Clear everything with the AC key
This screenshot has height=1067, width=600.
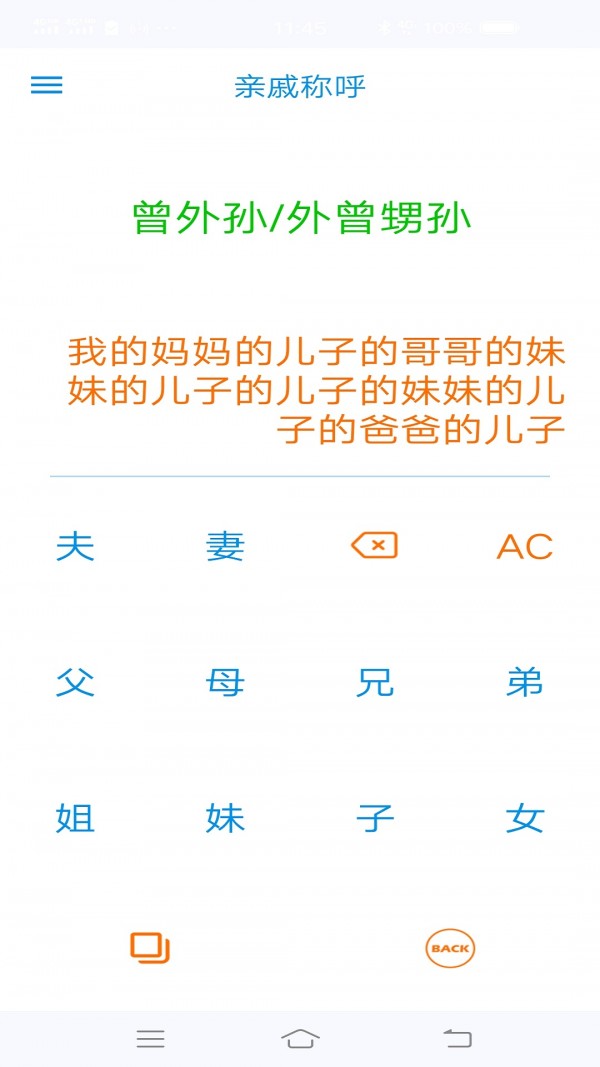[x=524, y=546]
